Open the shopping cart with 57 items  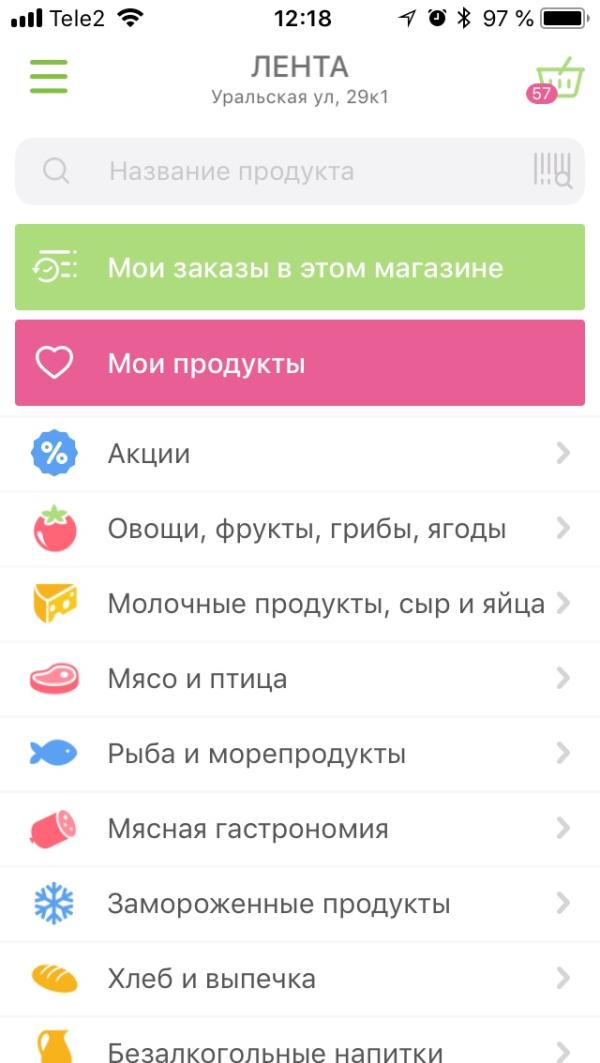tap(557, 79)
